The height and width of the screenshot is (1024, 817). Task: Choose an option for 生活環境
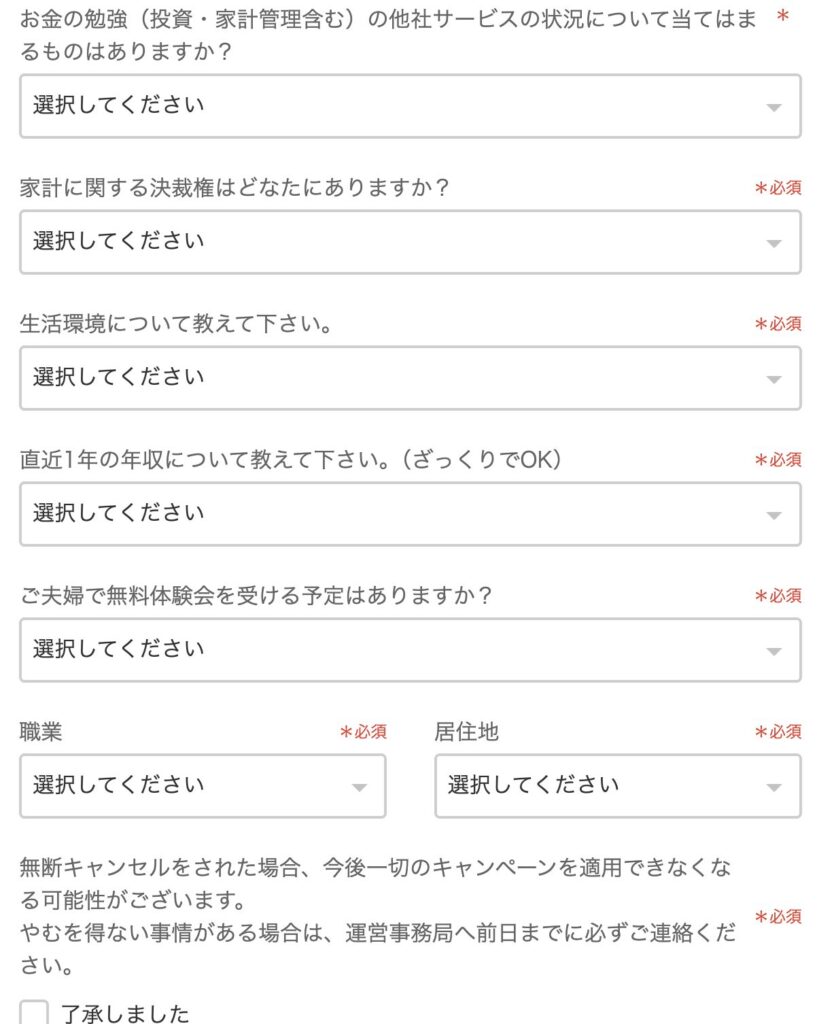click(410, 378)
